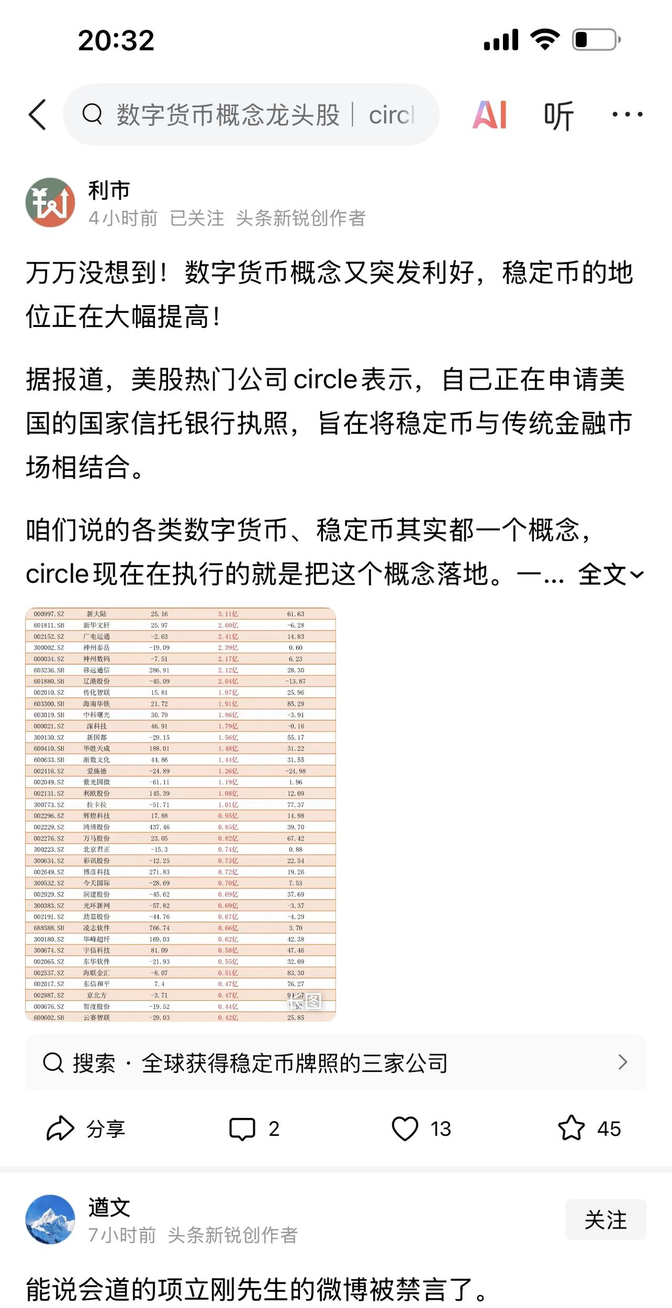
Task: Follow 道文 with the 关注 button
Action: click(x=605, y=1220)
